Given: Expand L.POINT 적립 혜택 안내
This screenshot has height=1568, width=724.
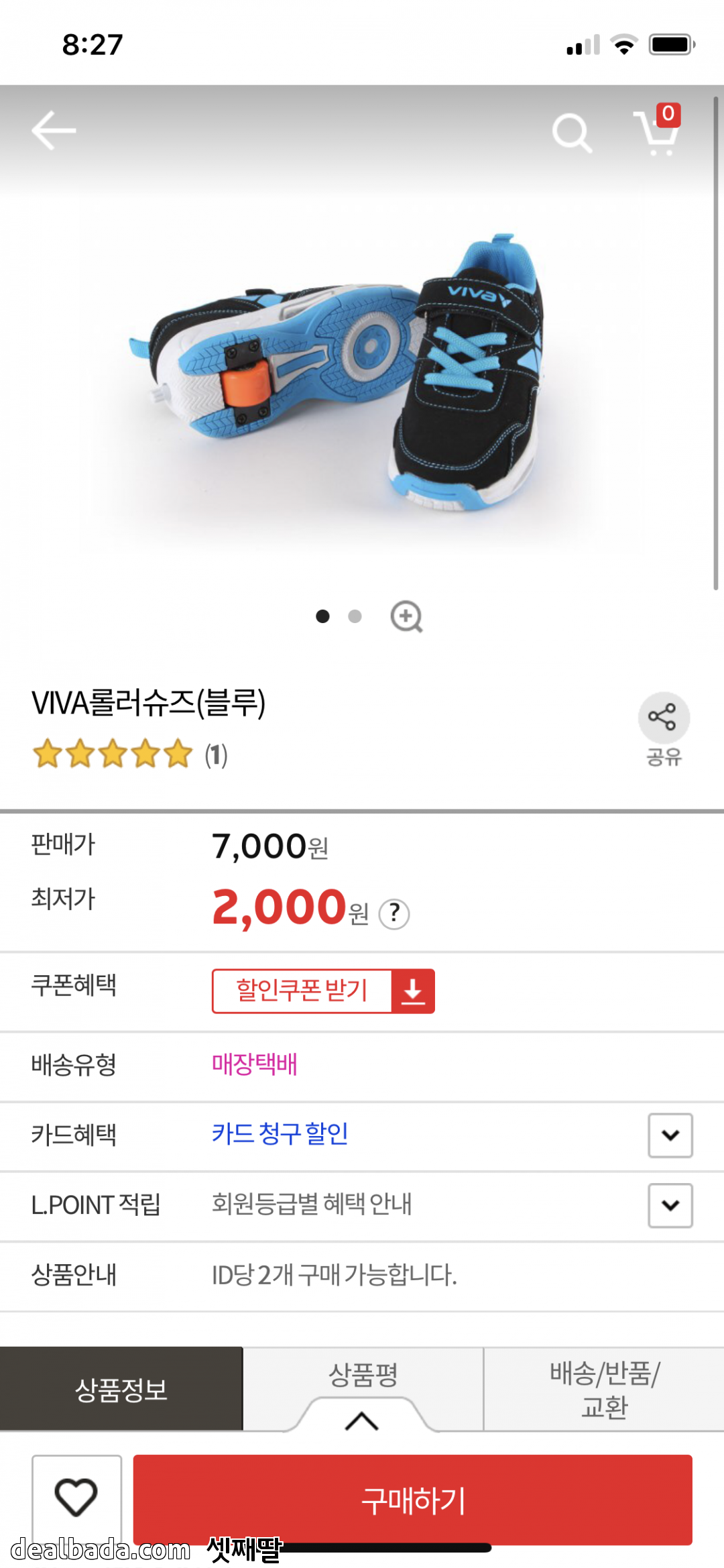Looking at the screenshot, I should coord(670,1205).
